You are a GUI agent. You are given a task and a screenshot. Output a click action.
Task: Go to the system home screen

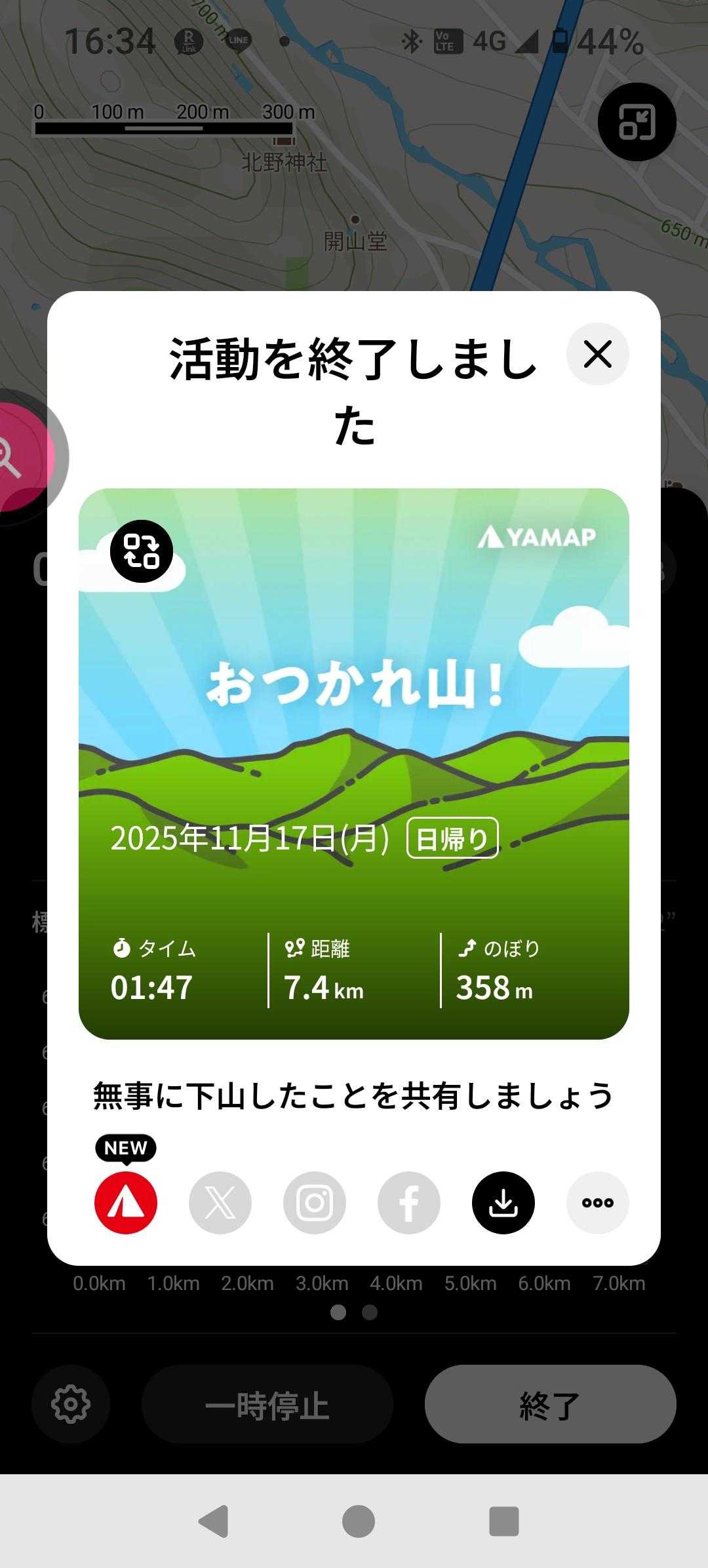pyautogui.click(x=359, y=1521)
